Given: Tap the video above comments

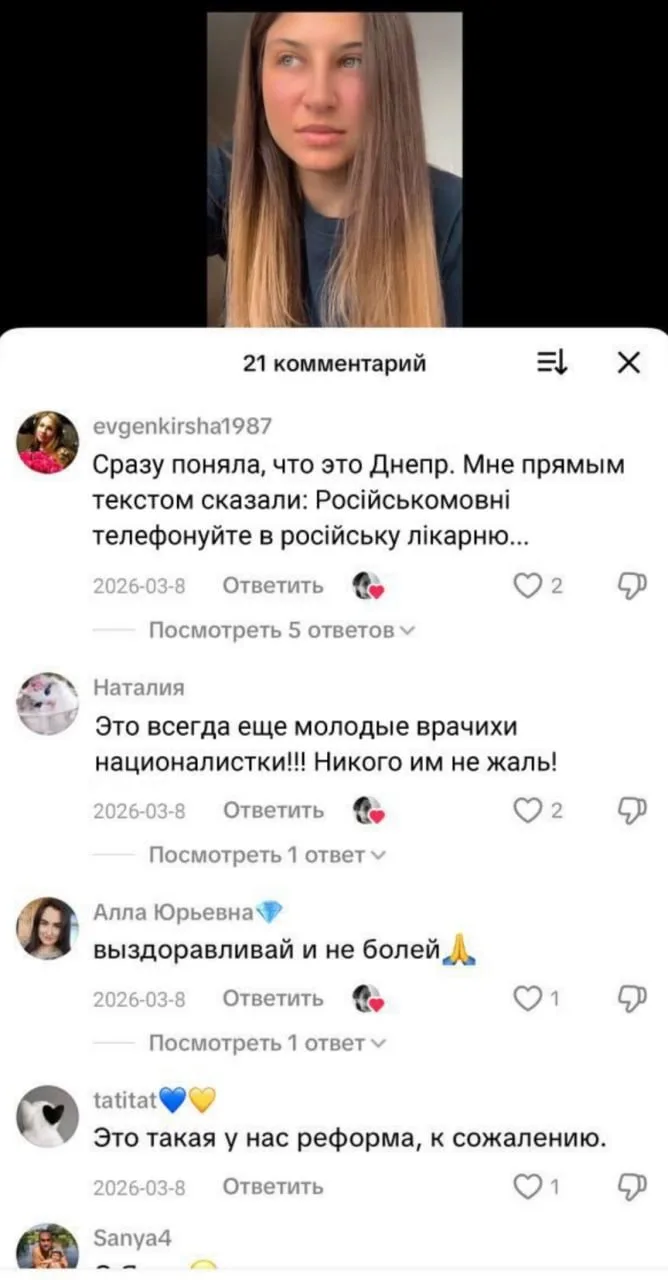Looking at the screenshot, I should click(x=334, y=170).
